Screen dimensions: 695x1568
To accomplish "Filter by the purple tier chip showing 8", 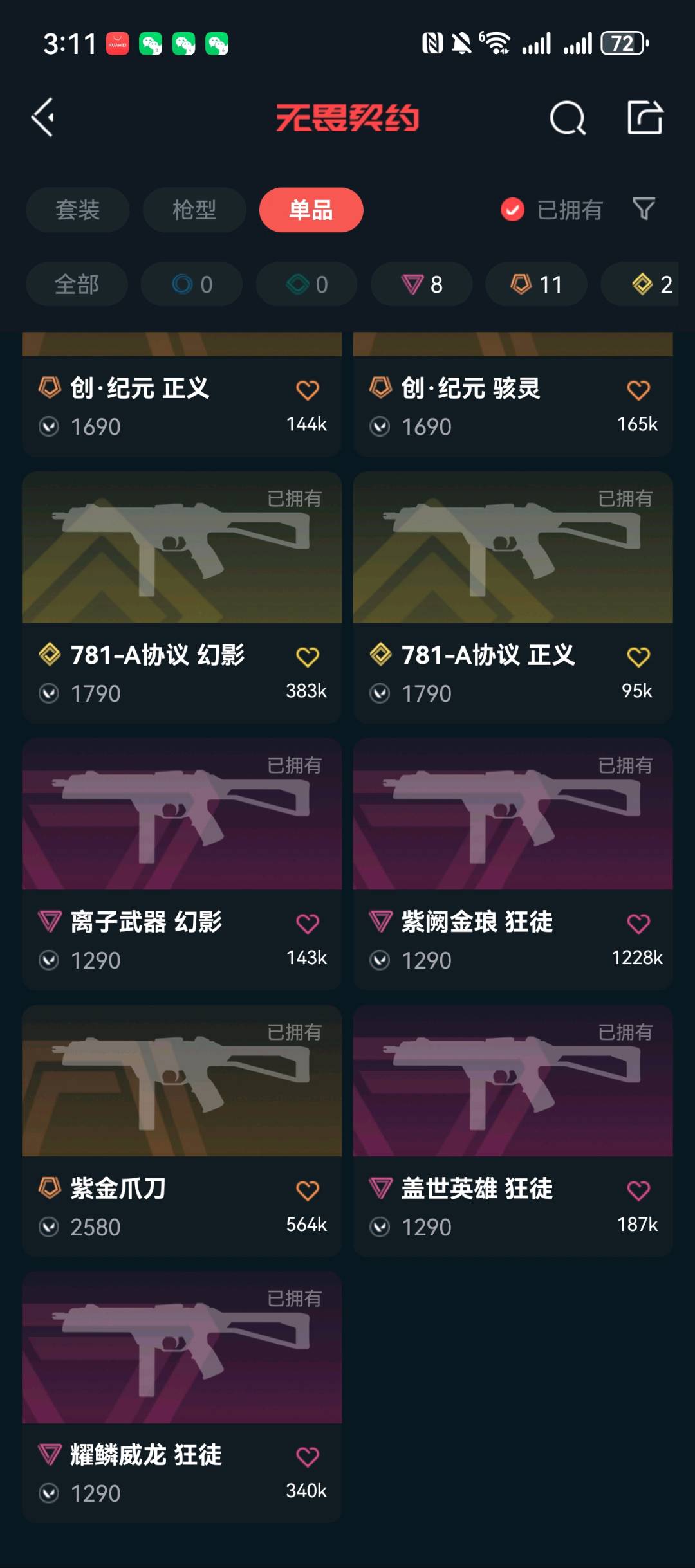I will pyautogui.click(x=422, y=284).
